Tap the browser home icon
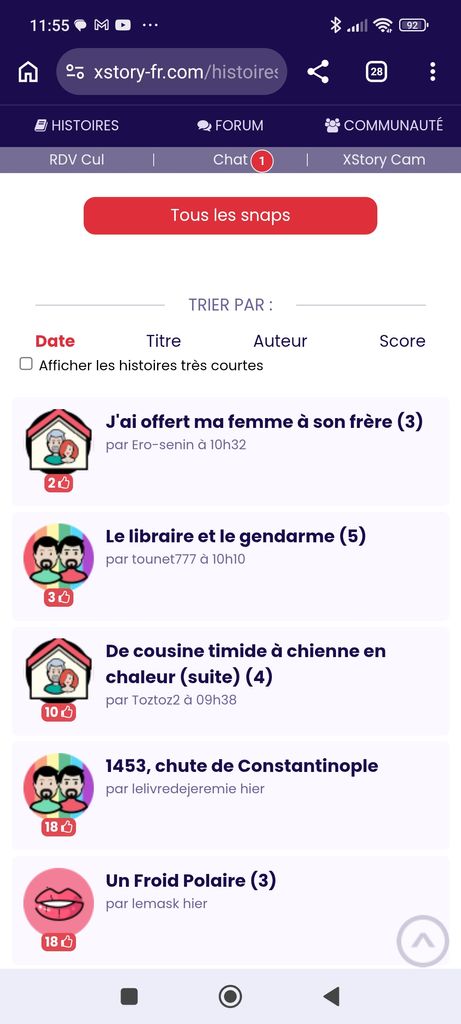Viewport: 461px width, 1024px height. (x=28, y=72)
